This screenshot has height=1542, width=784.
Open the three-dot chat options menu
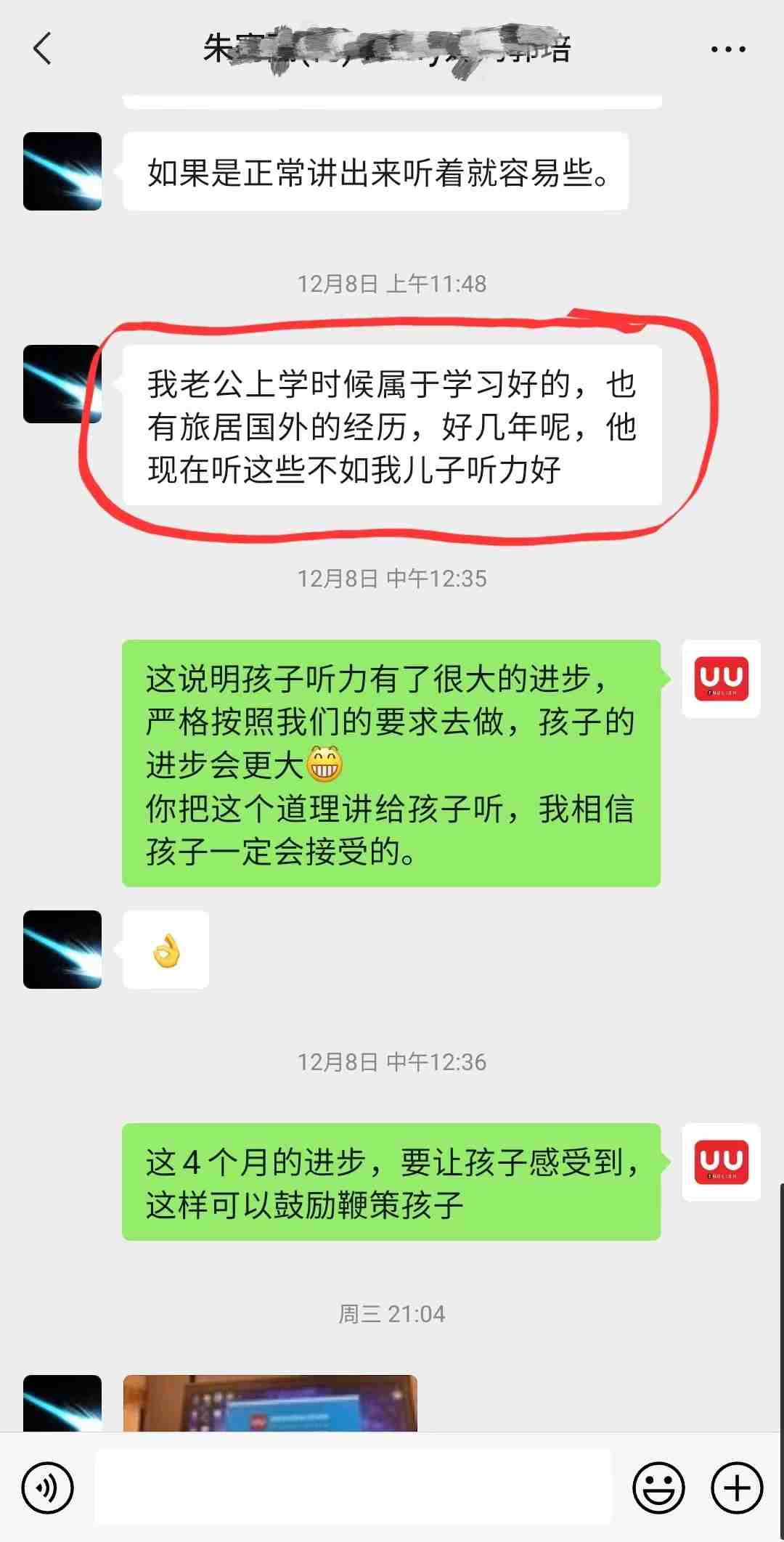tap(727, 49)
